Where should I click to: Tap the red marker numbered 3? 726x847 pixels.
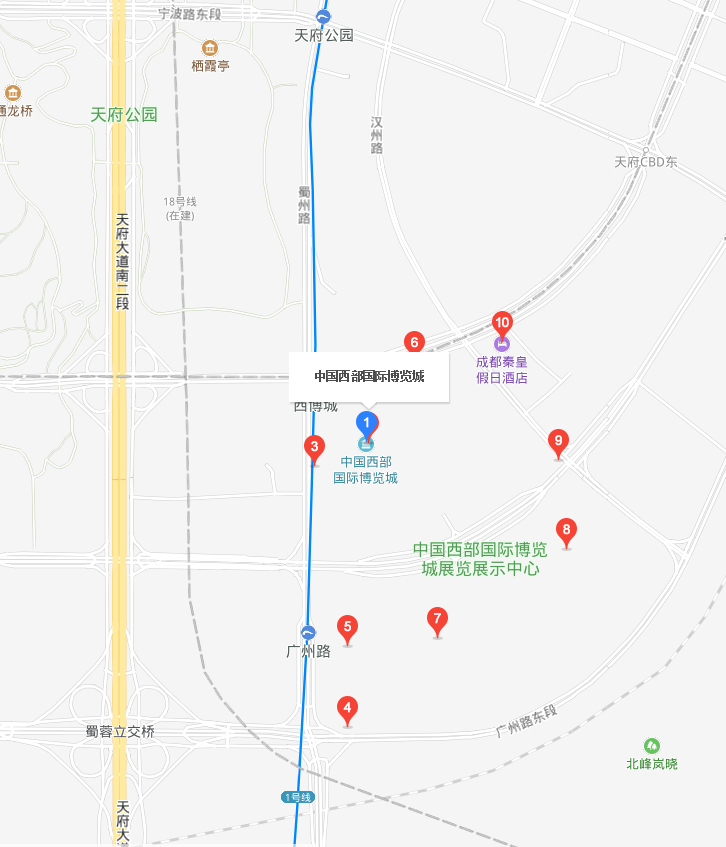pos(314,448)
